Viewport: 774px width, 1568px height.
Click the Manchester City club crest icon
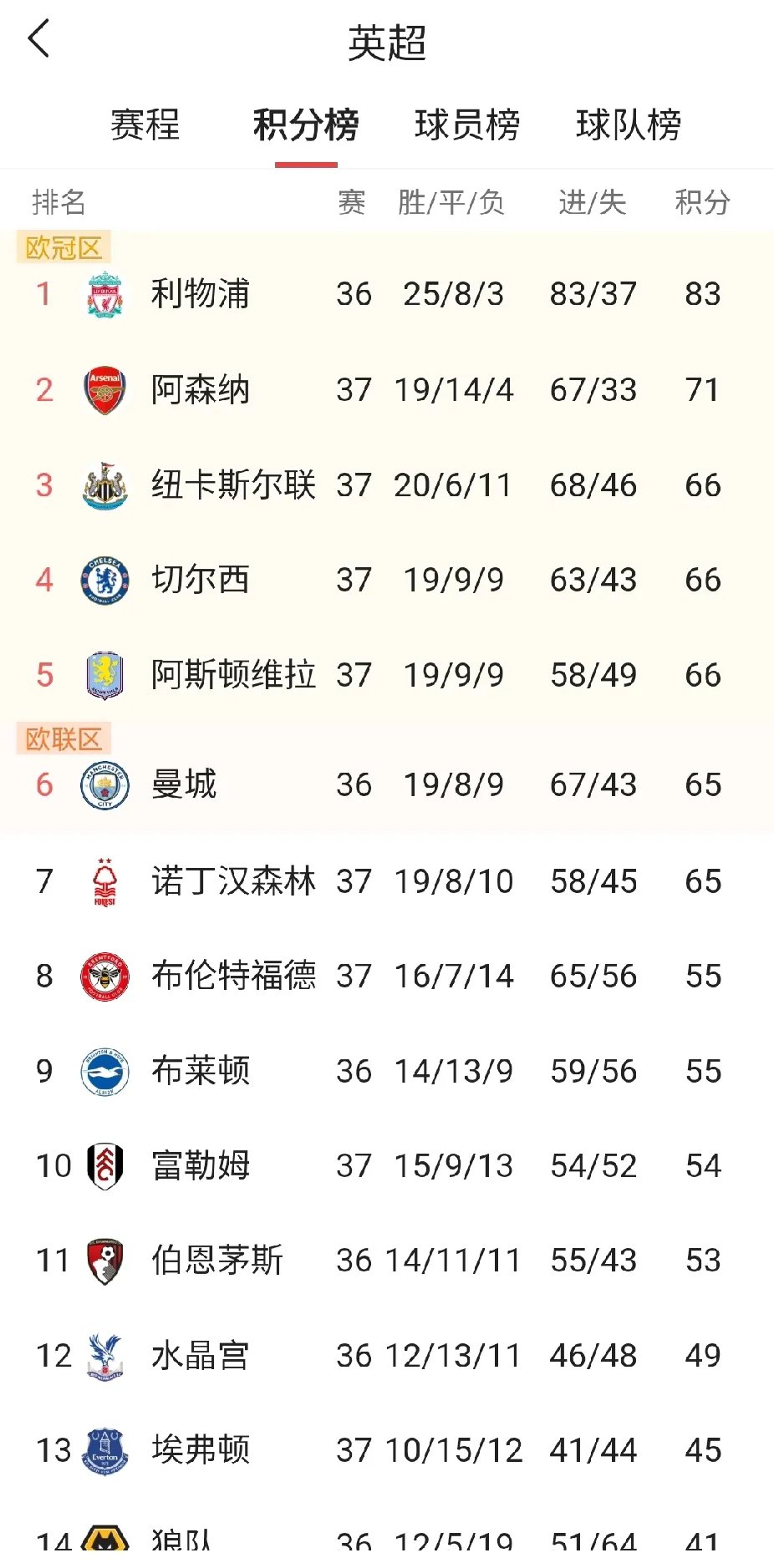(104, 784)
